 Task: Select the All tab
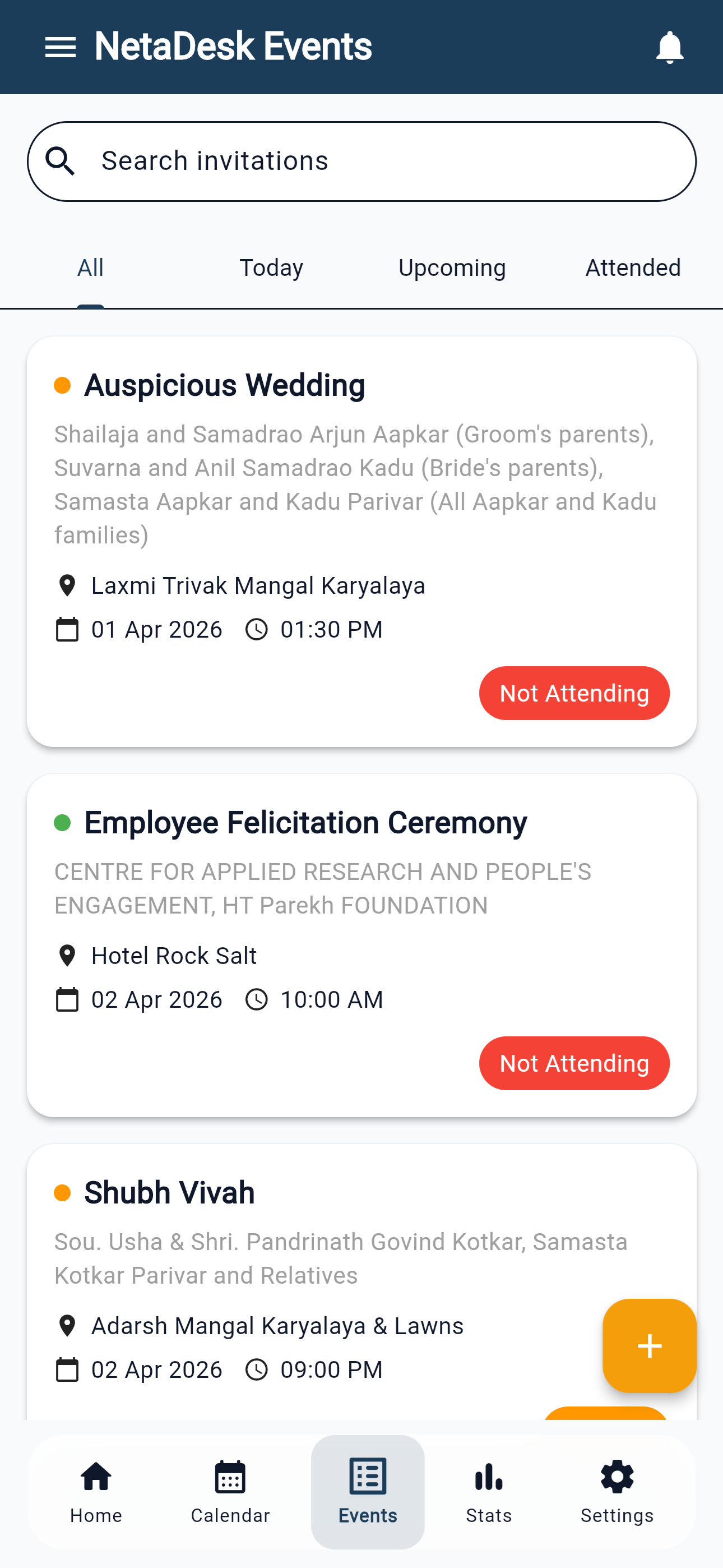90,267
